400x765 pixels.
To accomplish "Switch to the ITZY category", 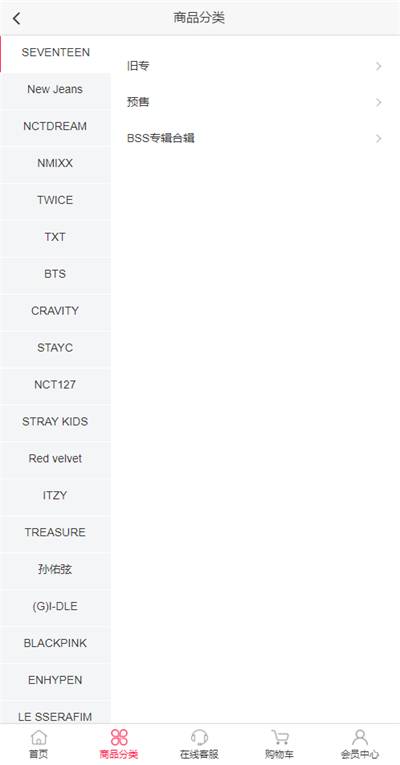I will tap(55, 495).
